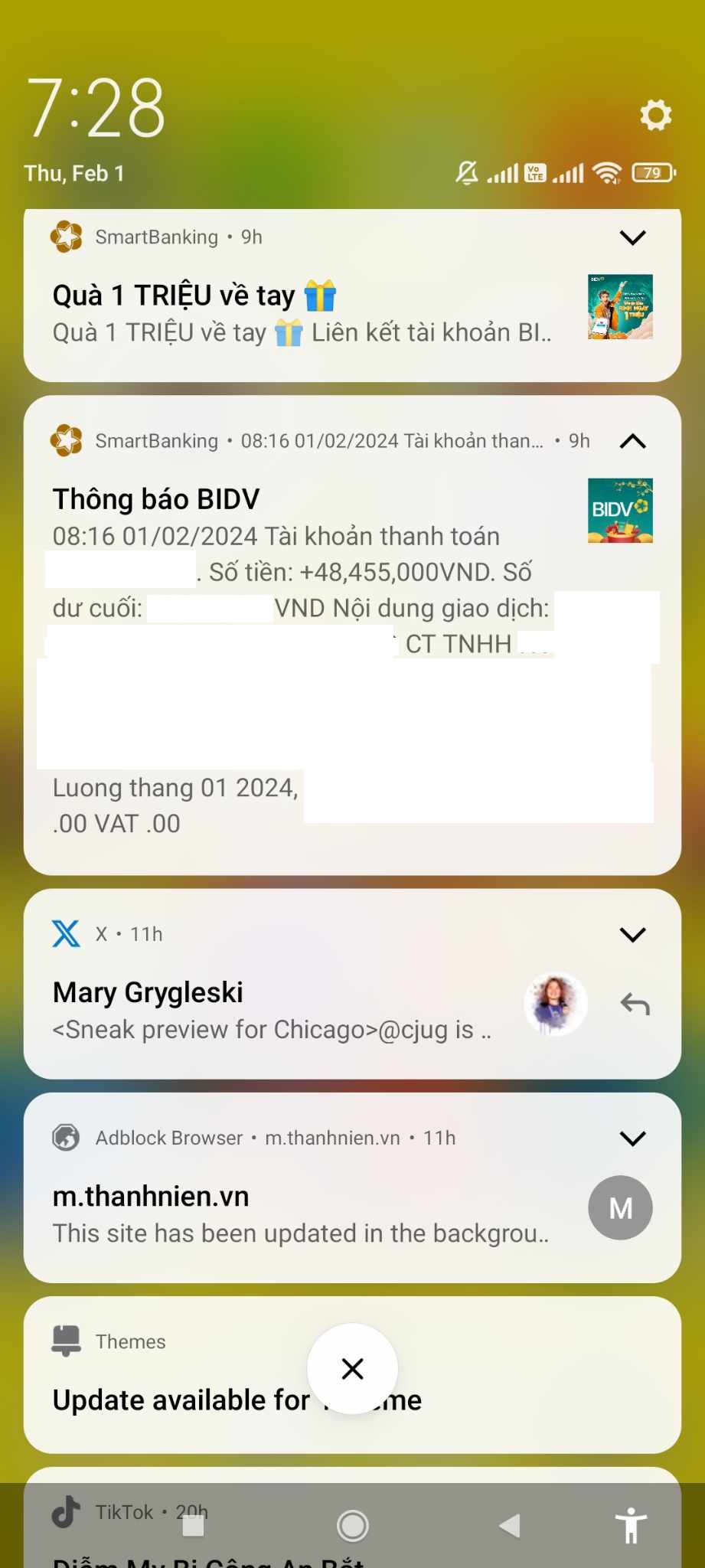Expand the X notification from Mary Grygleski
Viewport: 705px width, 1568px height.
tap(632, 935)
